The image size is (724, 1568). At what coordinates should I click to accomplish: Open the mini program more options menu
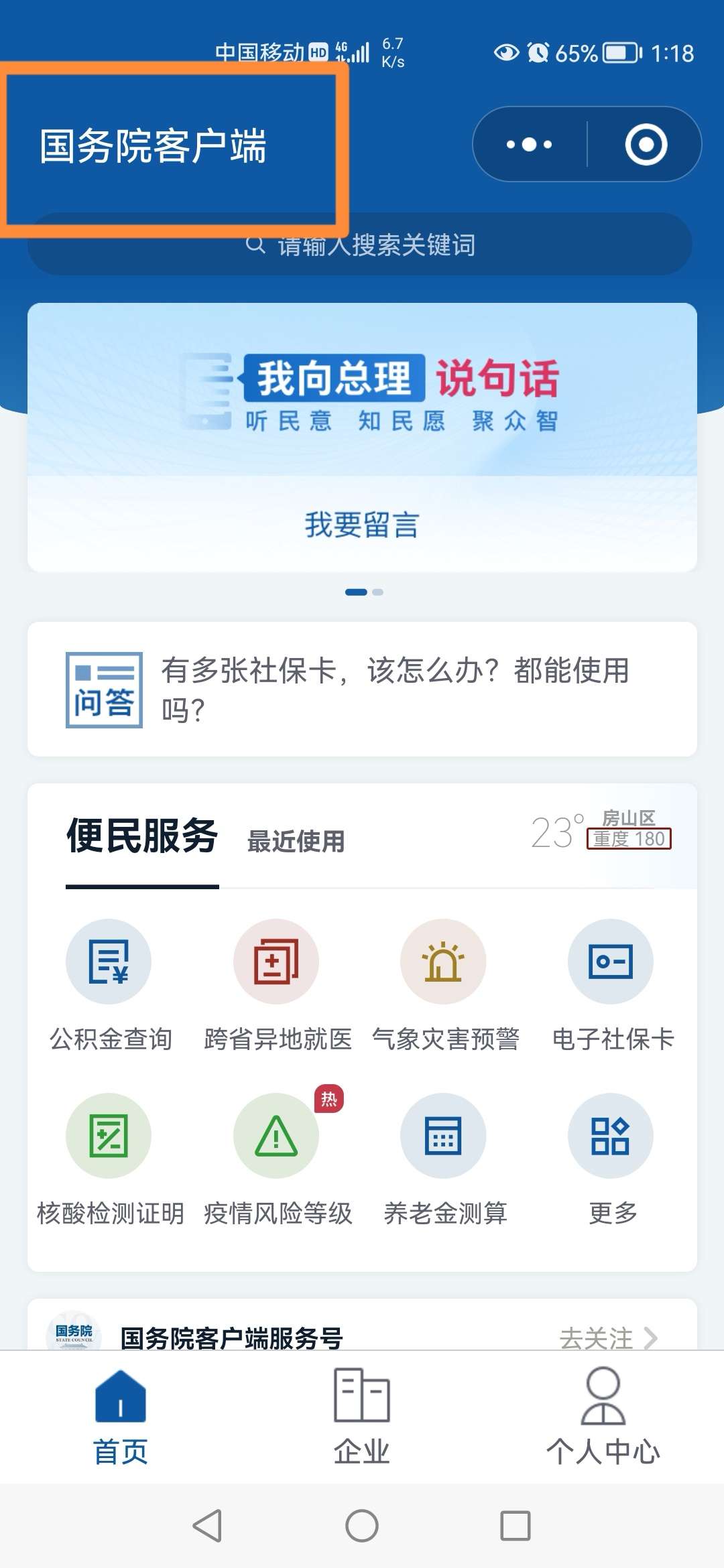click(x=530, y=144)
